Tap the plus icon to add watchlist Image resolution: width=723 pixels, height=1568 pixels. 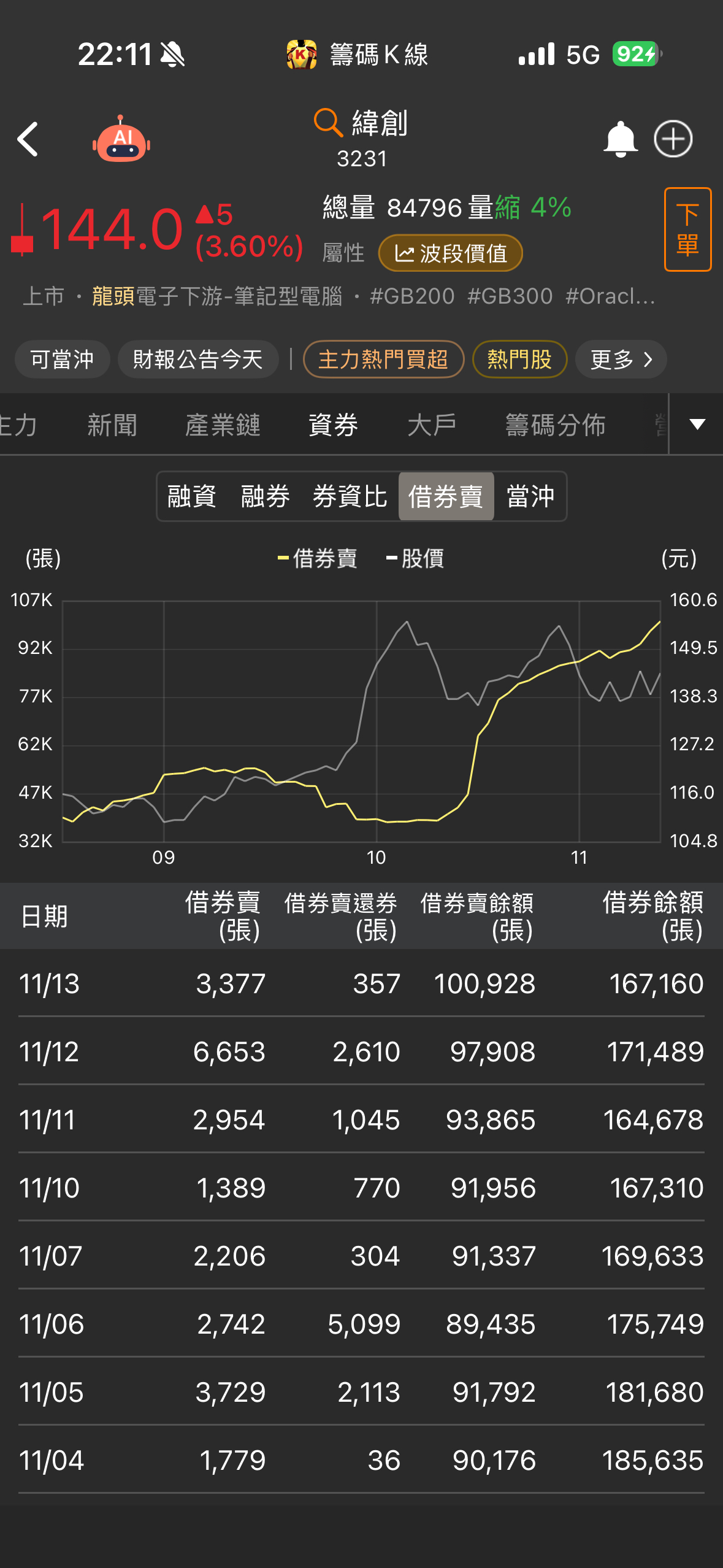[673, 139]
